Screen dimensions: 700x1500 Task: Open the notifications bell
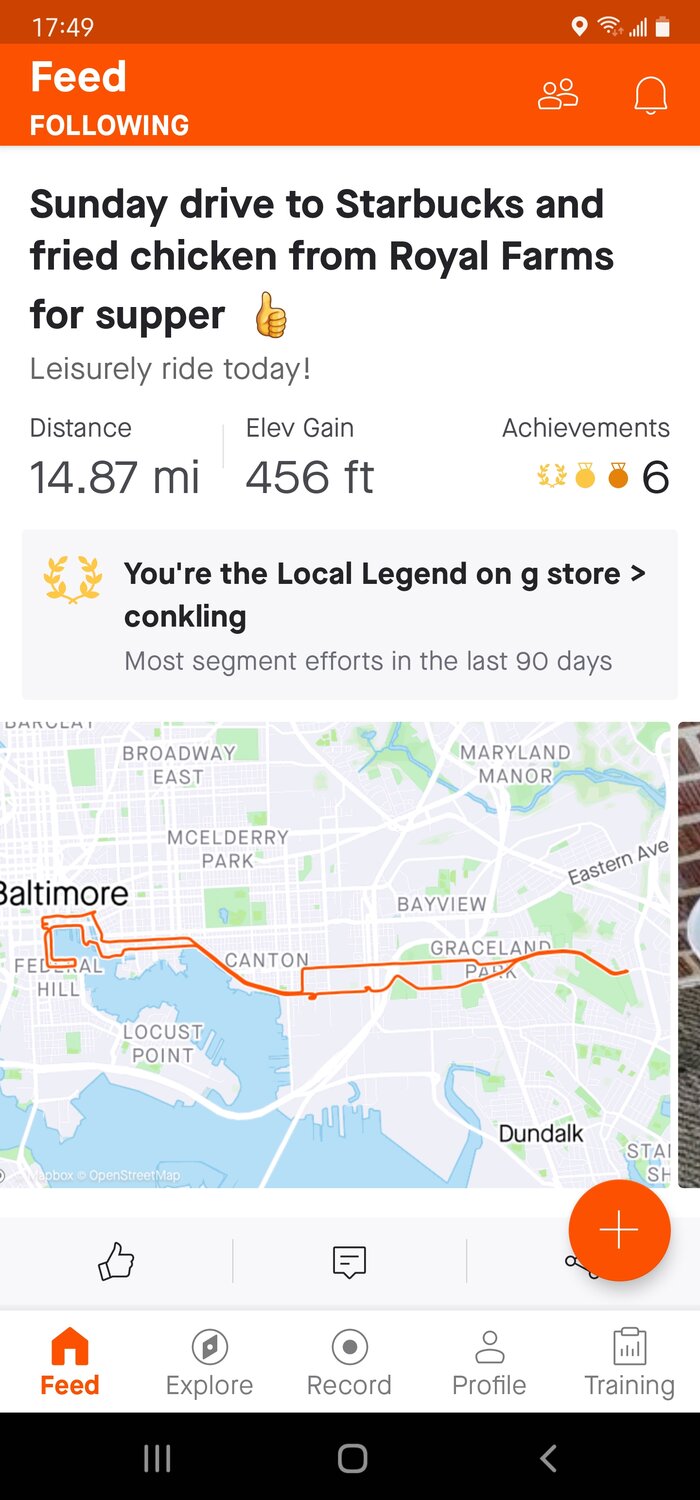[650, 95]
